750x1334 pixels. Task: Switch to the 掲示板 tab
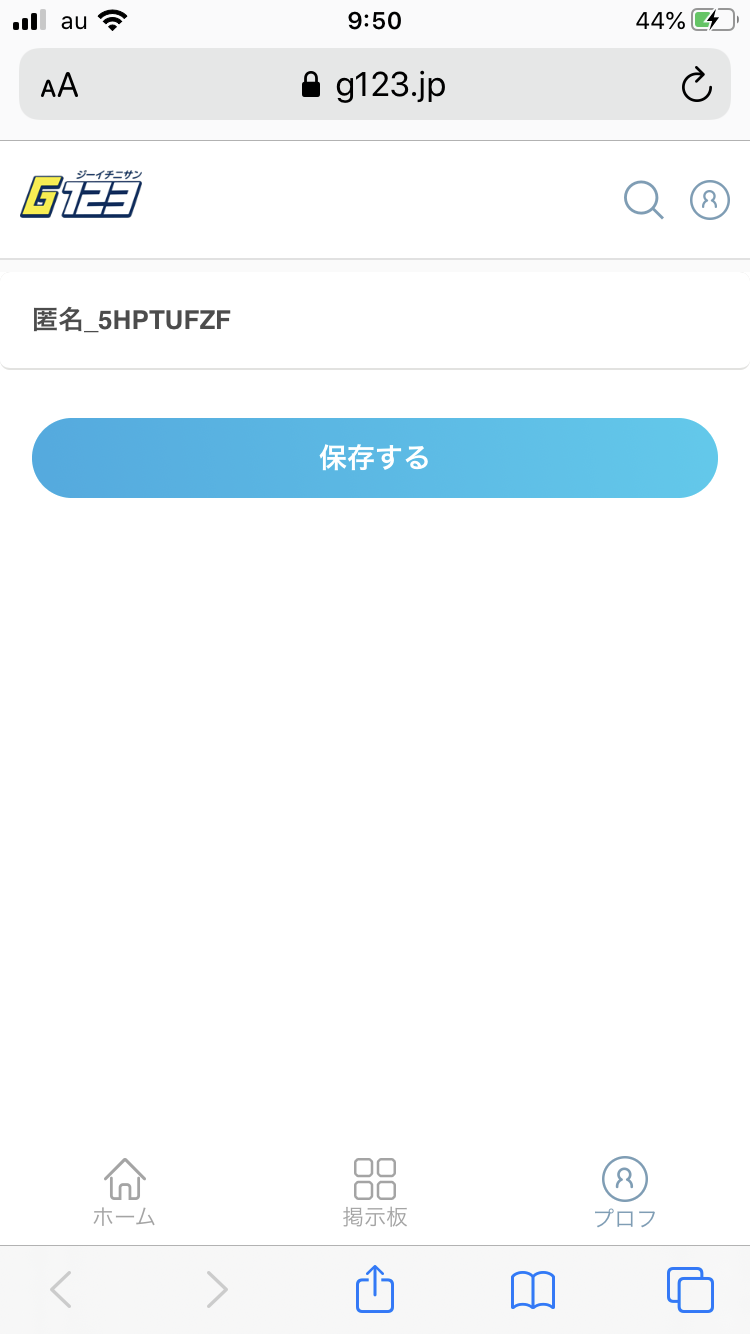(375, 1192)
